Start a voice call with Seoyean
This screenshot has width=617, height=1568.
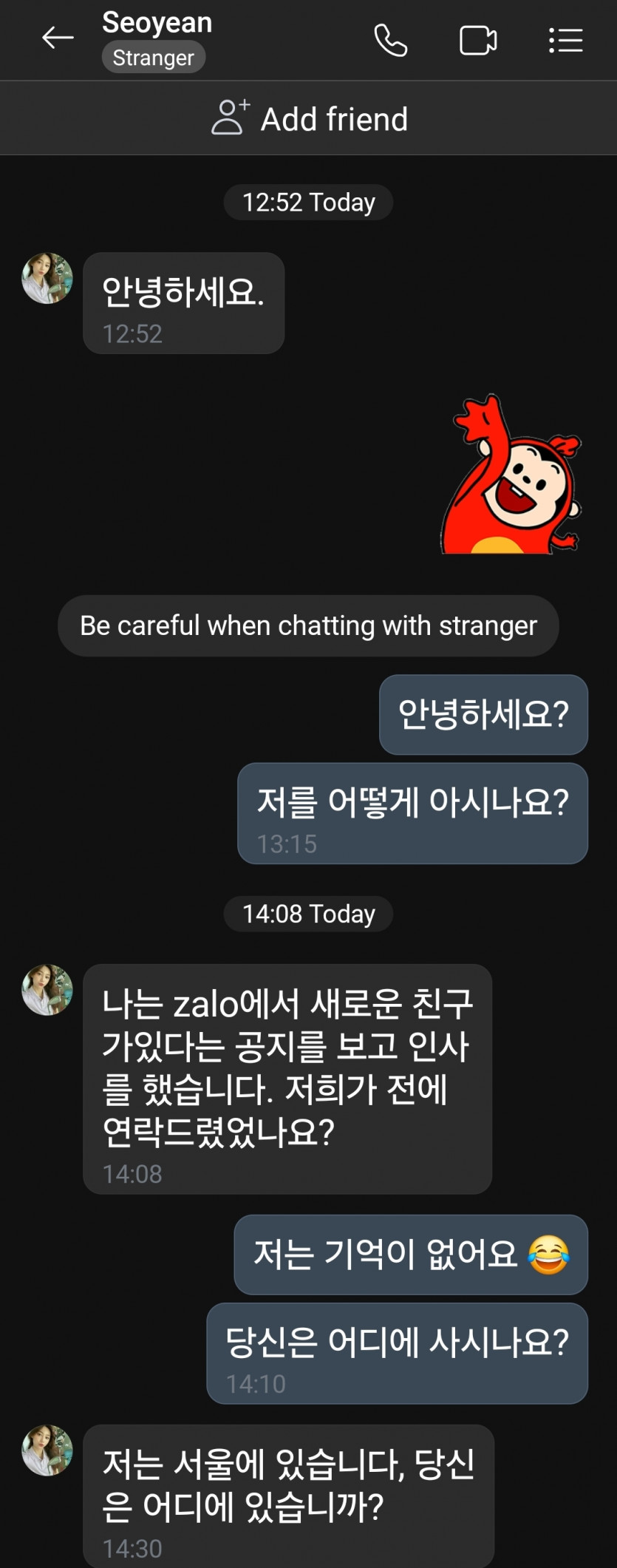tap(390, 40)
